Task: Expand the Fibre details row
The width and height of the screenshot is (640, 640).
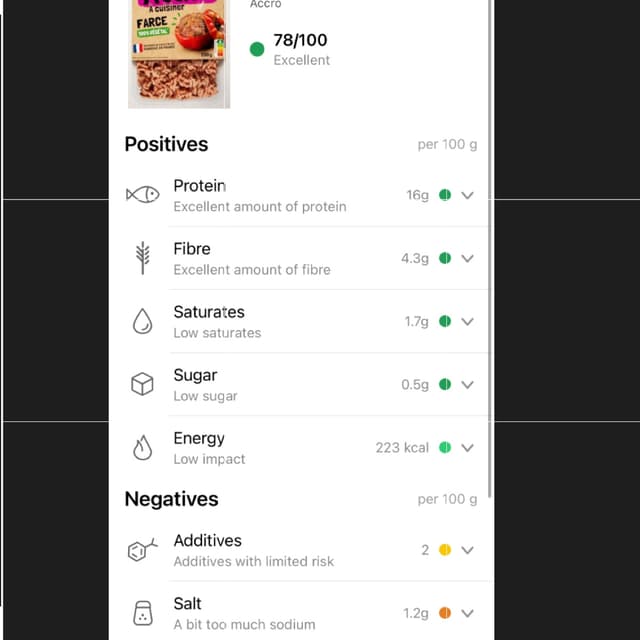Action: click(467, 258)
